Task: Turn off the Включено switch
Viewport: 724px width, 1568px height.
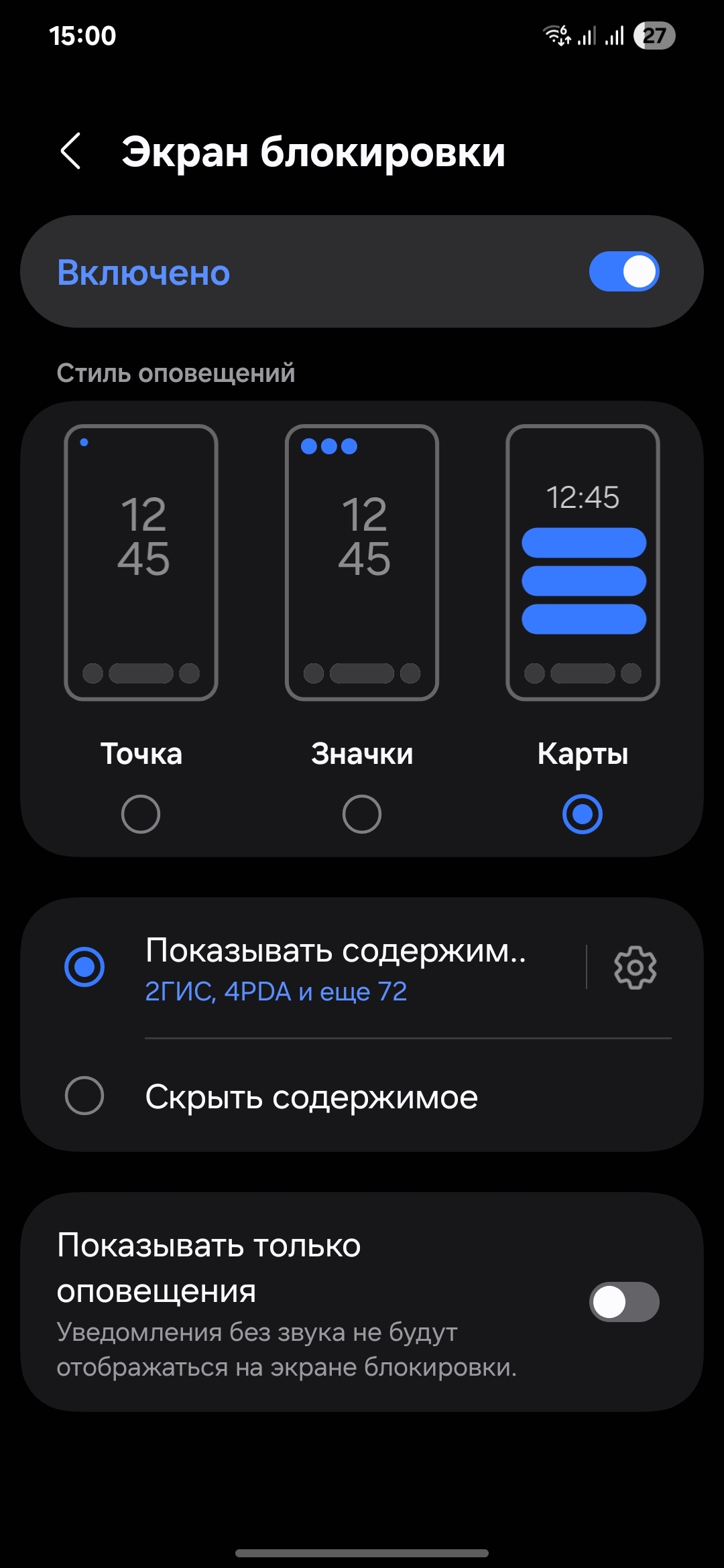Action: click(624, 271)
